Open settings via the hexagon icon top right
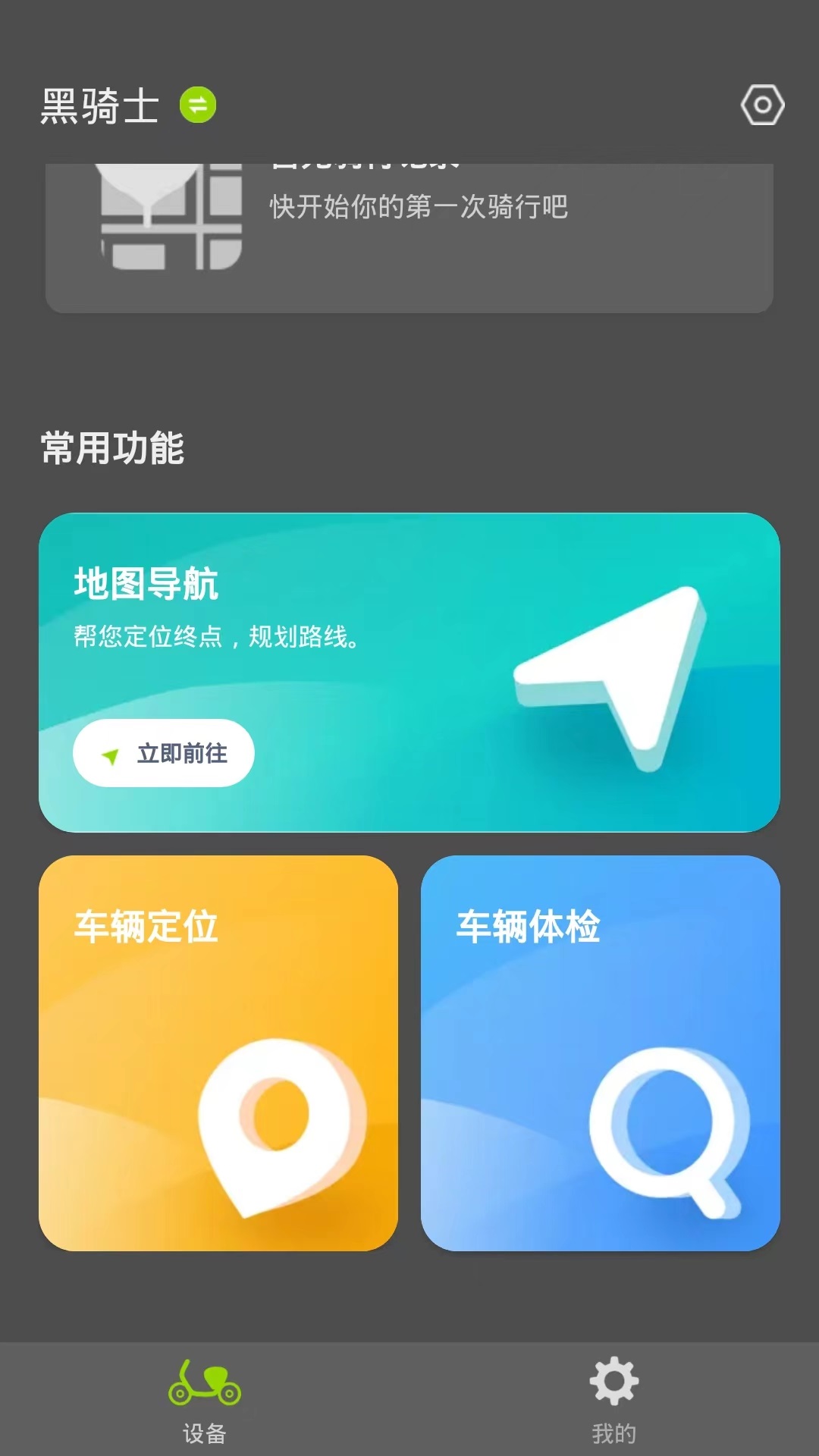This screenshot has width=819, height=1456. click(x=763, y=105)
